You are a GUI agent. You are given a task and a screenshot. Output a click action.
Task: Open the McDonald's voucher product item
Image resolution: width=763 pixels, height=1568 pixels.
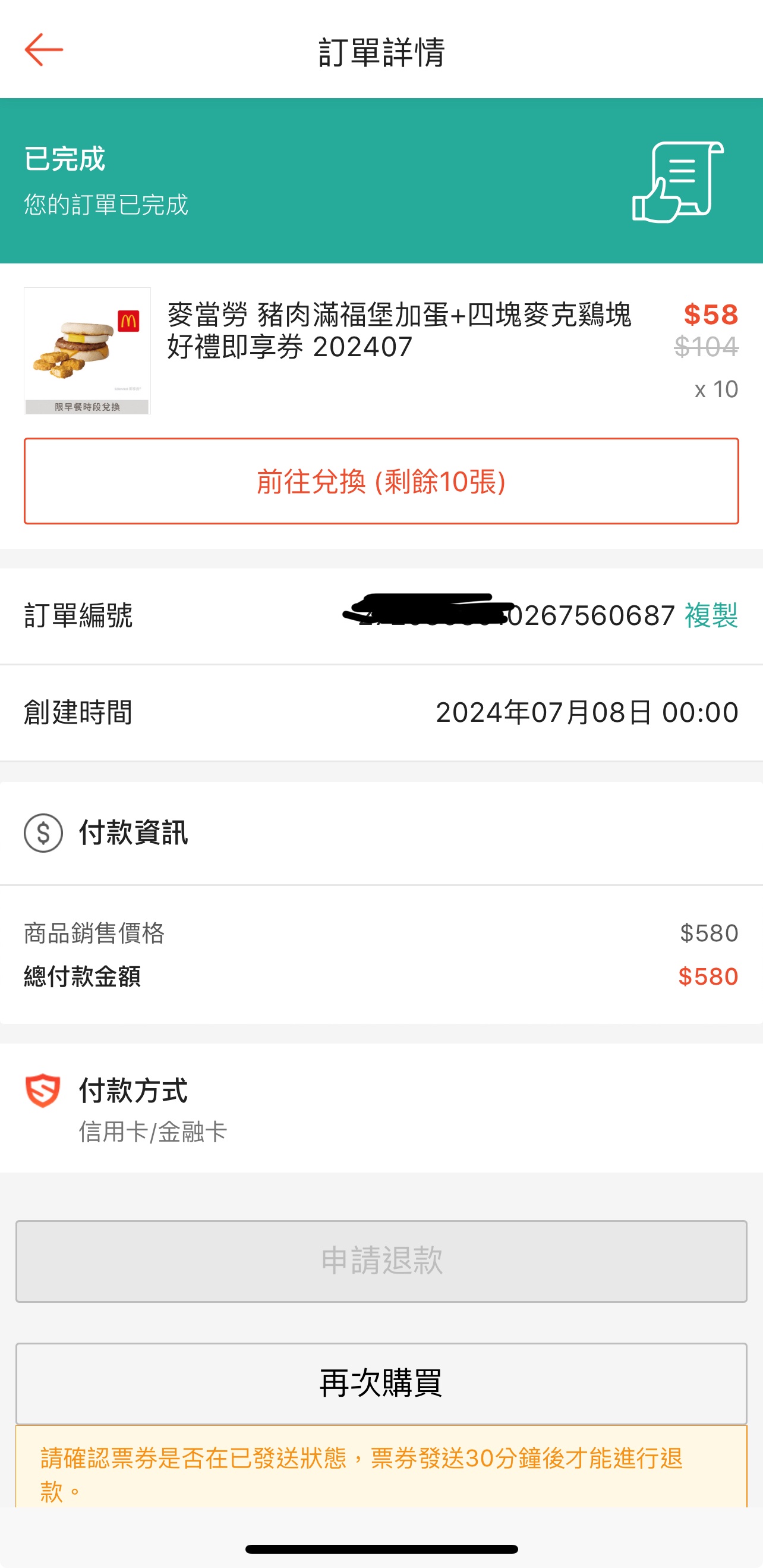[381, 351]
